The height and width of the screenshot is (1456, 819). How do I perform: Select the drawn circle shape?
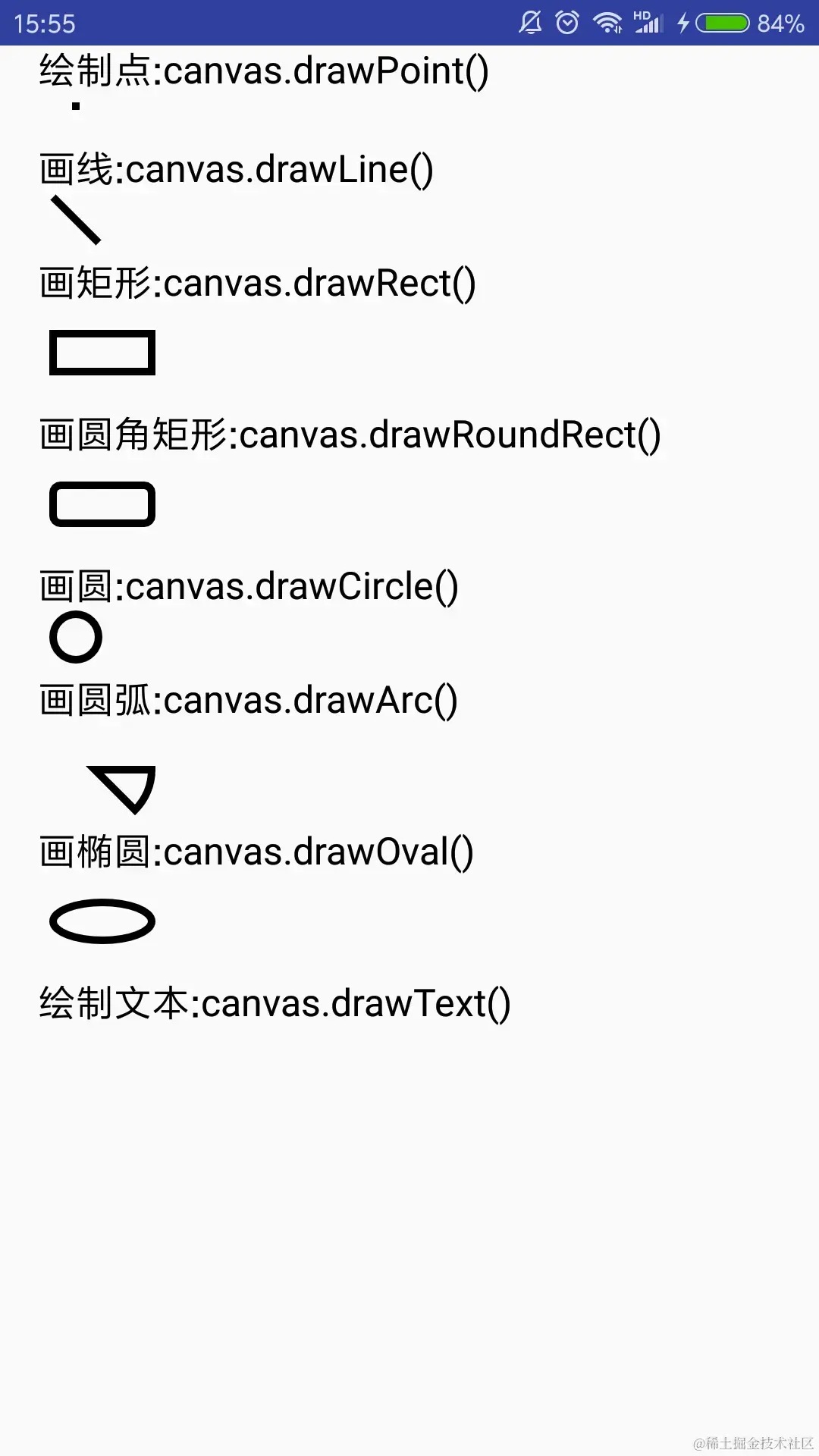76,637
